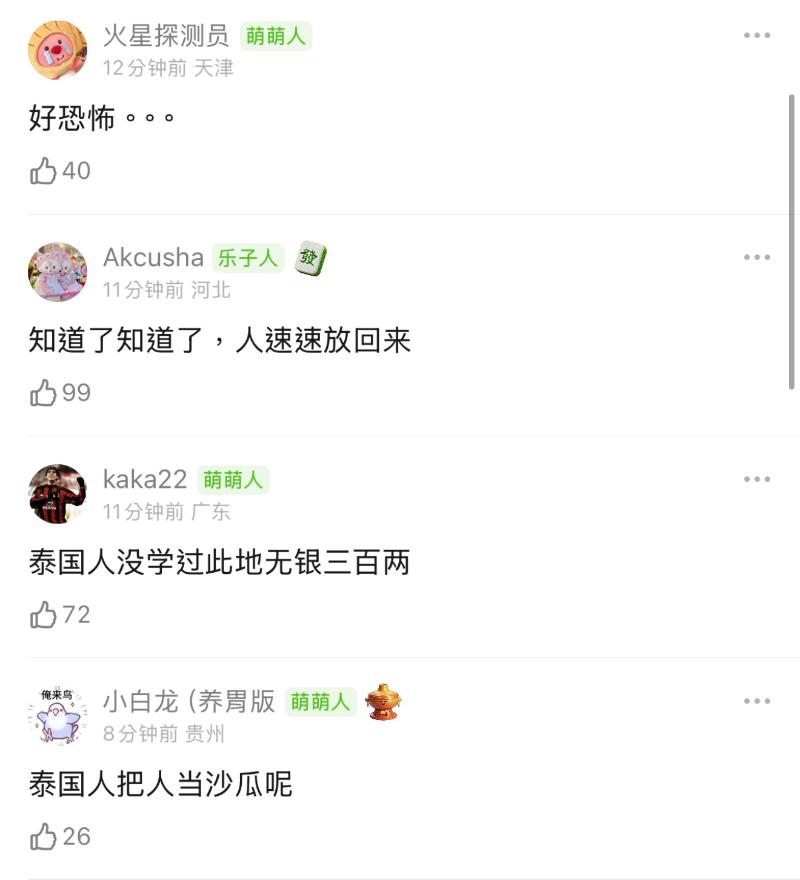Open more options for Akcusha's comment
This screenshot has height=880, width=800.
coord(757,258)
